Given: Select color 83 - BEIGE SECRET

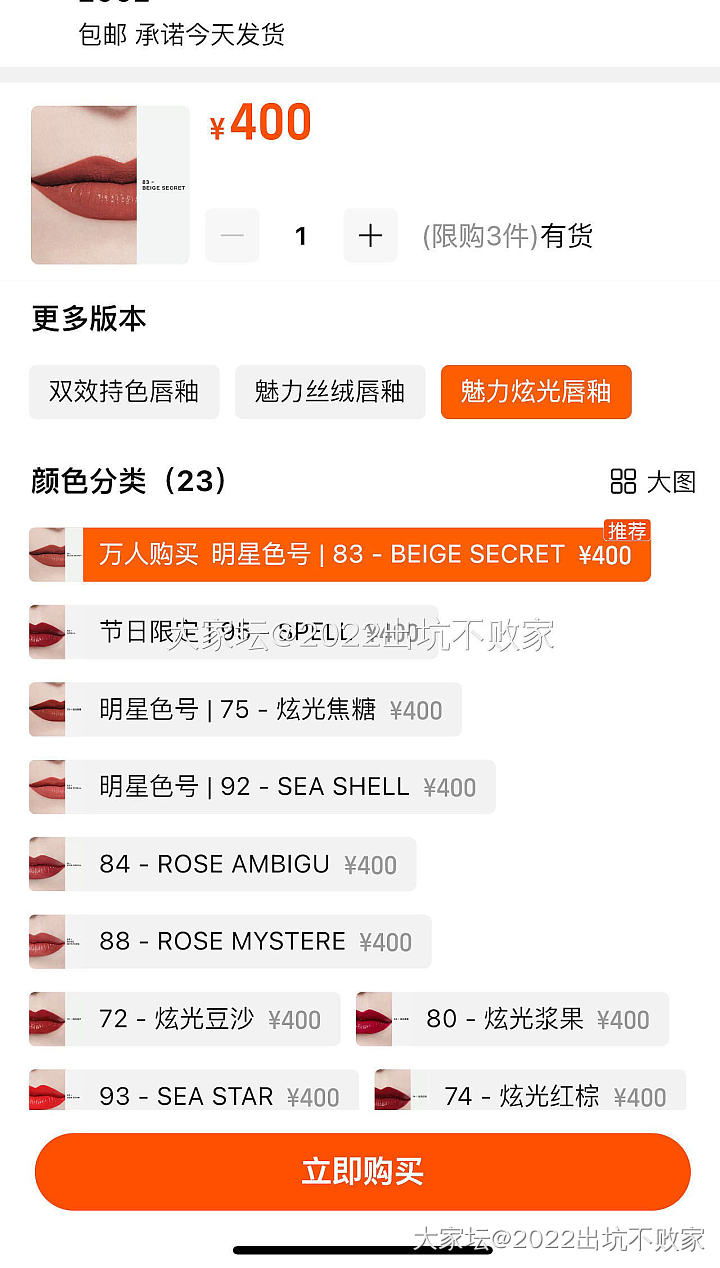Looking at the screenshot, I should (x=340, y=555).
